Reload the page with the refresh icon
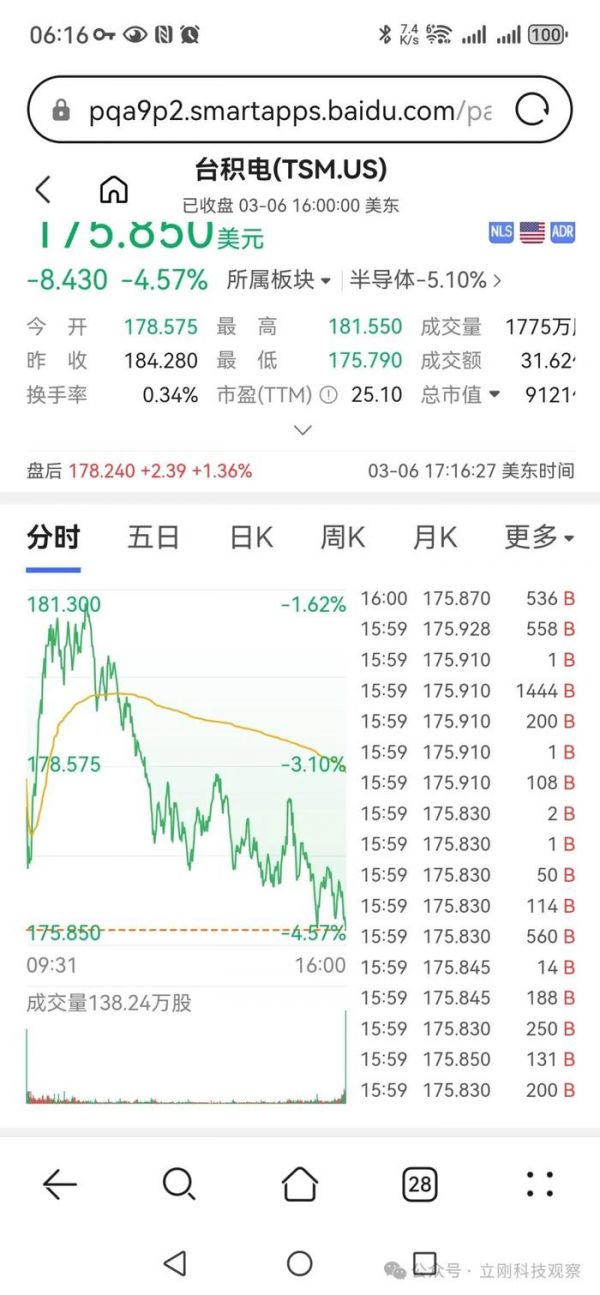Image resolution: width=600 pixels, height=1295 pixels. pos(531,110)
